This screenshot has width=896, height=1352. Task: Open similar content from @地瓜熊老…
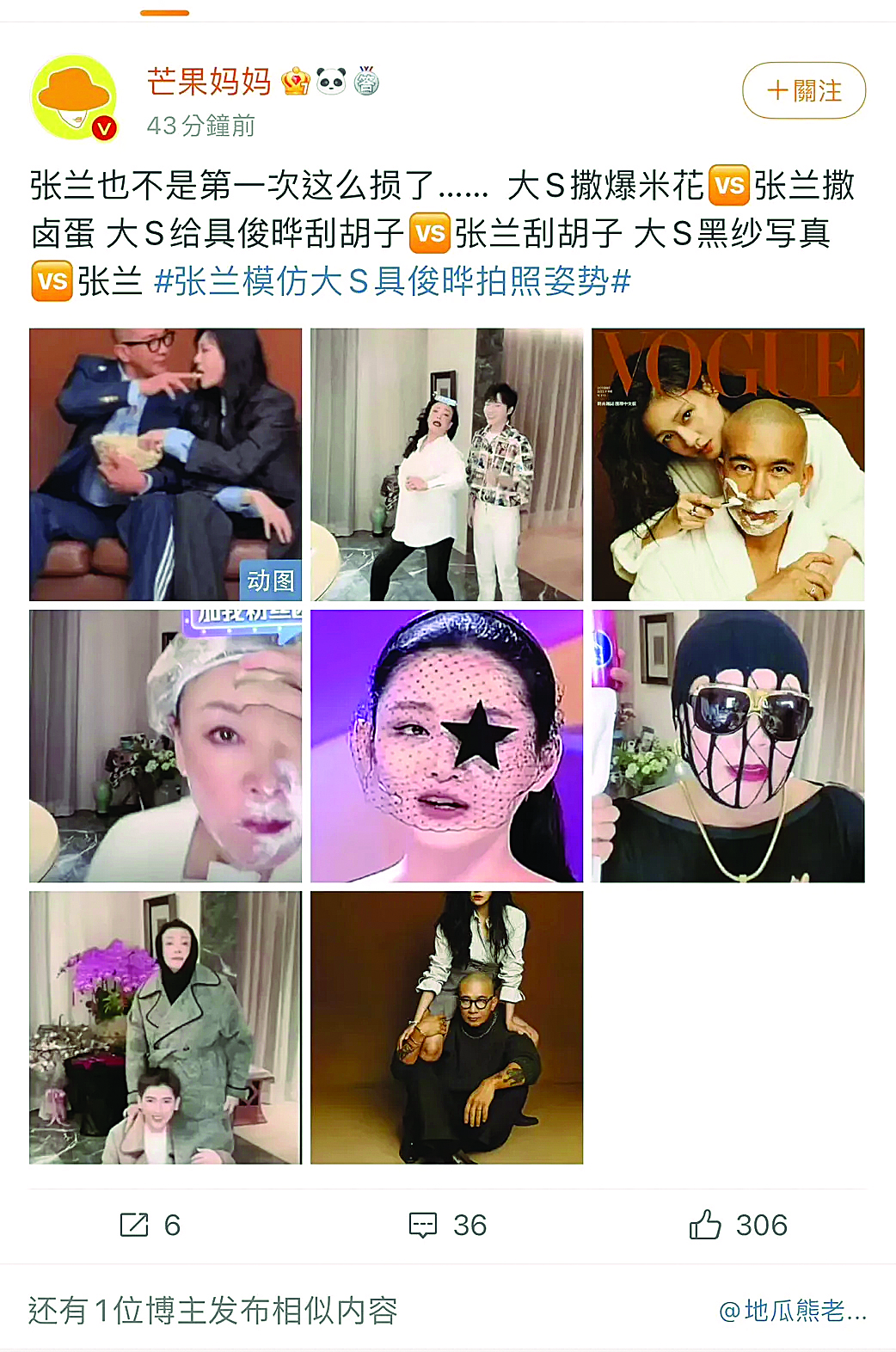point(792,1311)
